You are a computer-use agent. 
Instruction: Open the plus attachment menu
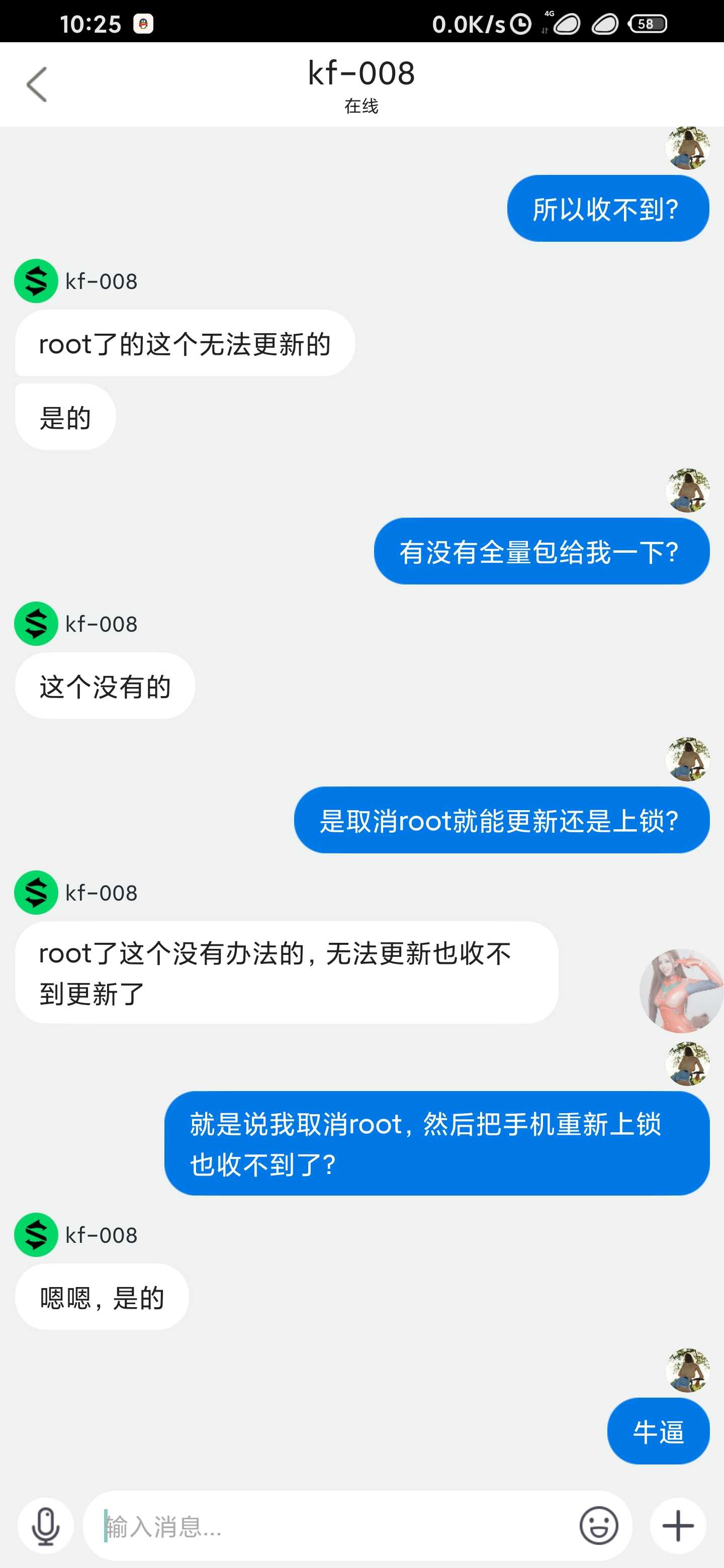(x=678, y=1525)
